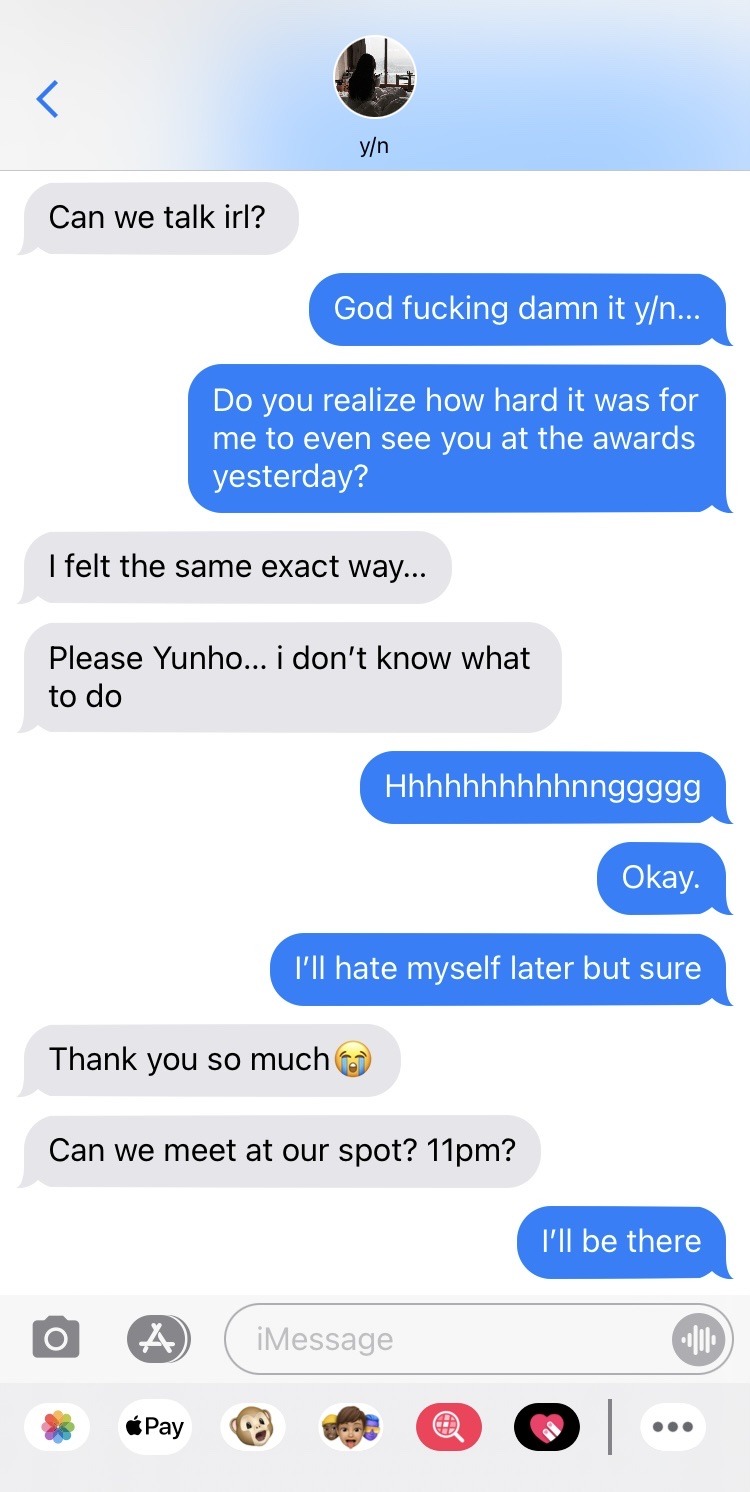Open the Photos app in the app strip

(x=57, y=1426)
